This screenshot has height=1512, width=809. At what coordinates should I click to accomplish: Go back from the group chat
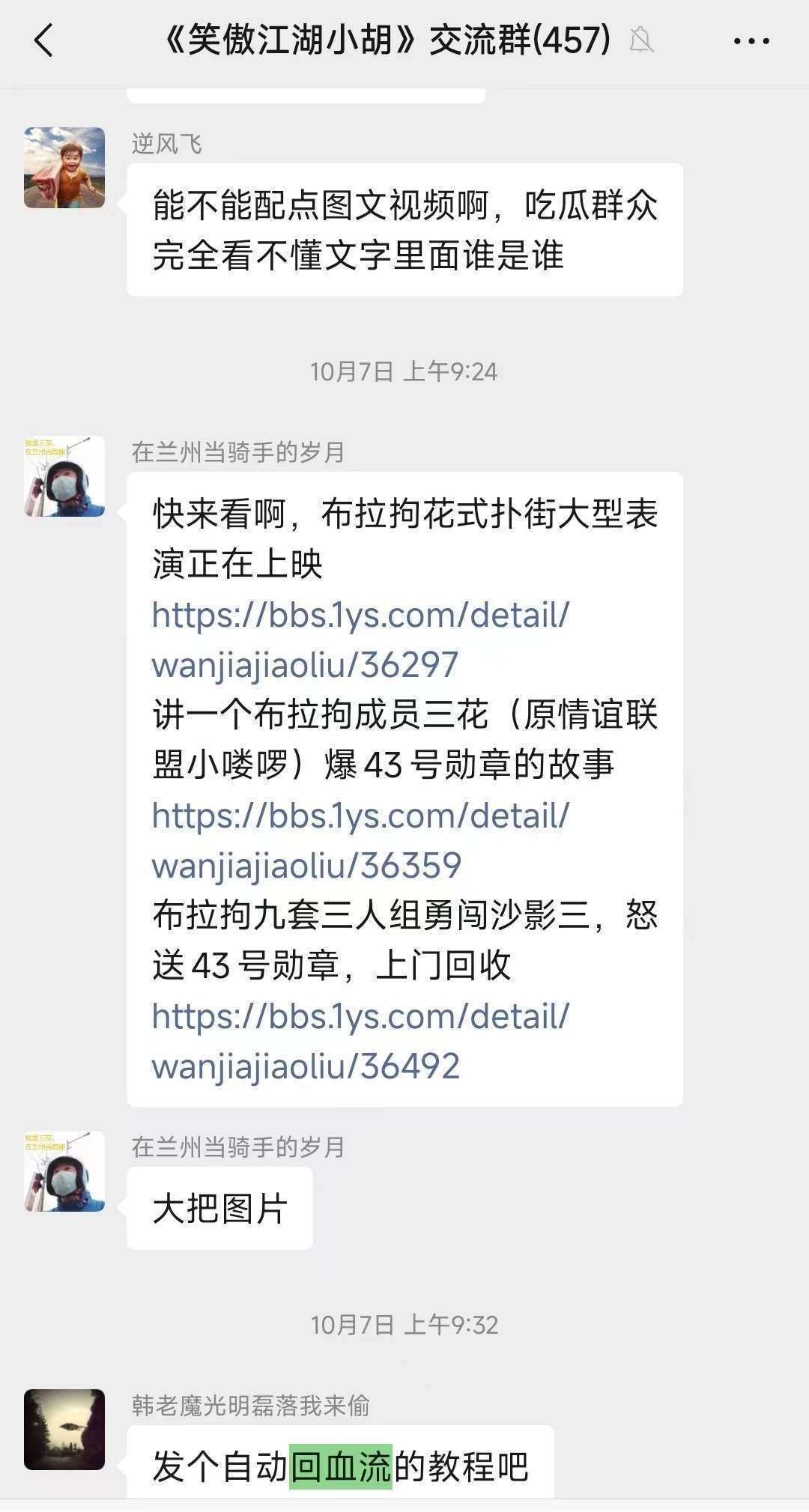click(44, 40)
